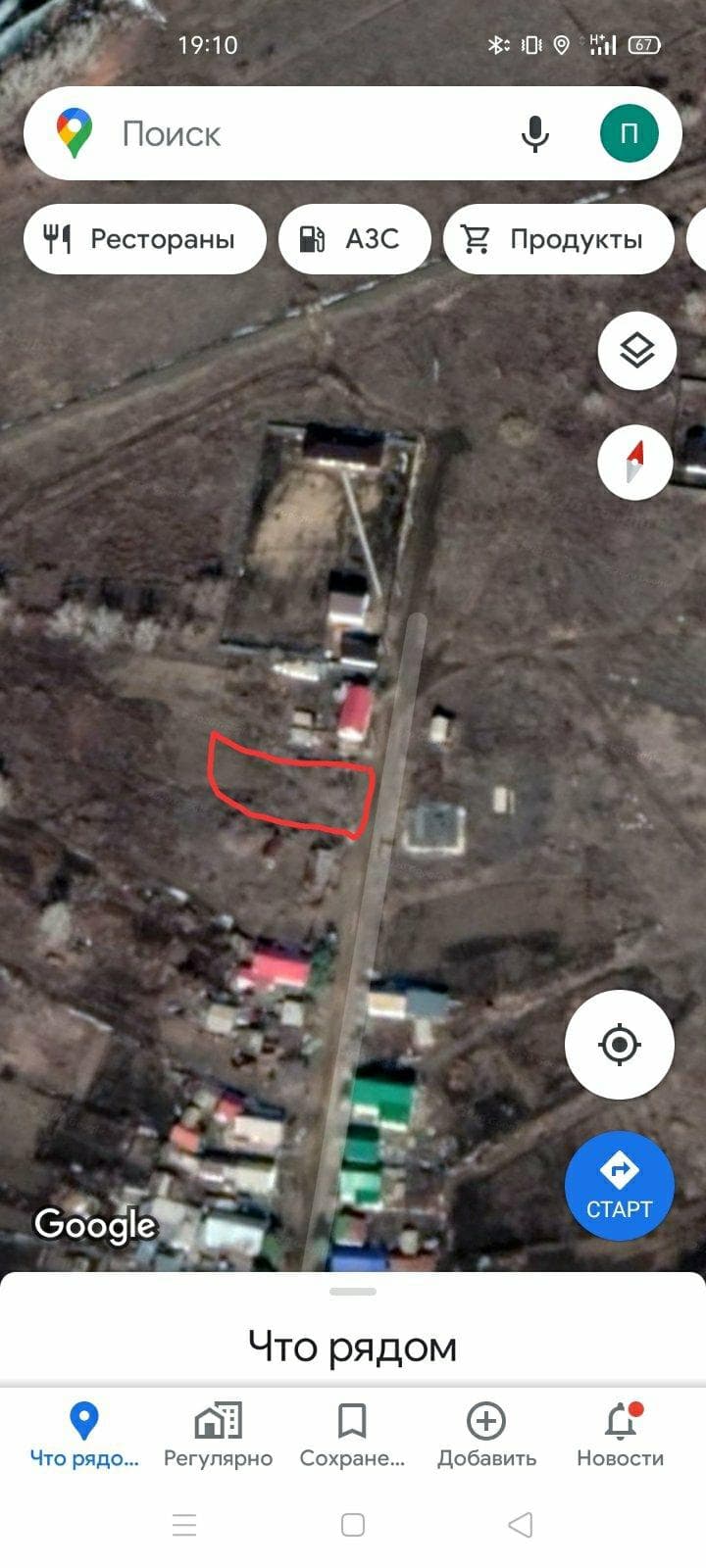706x1568 pixels.
Task: Select the Что рядом bottom tab
Action: (84, 1435)
